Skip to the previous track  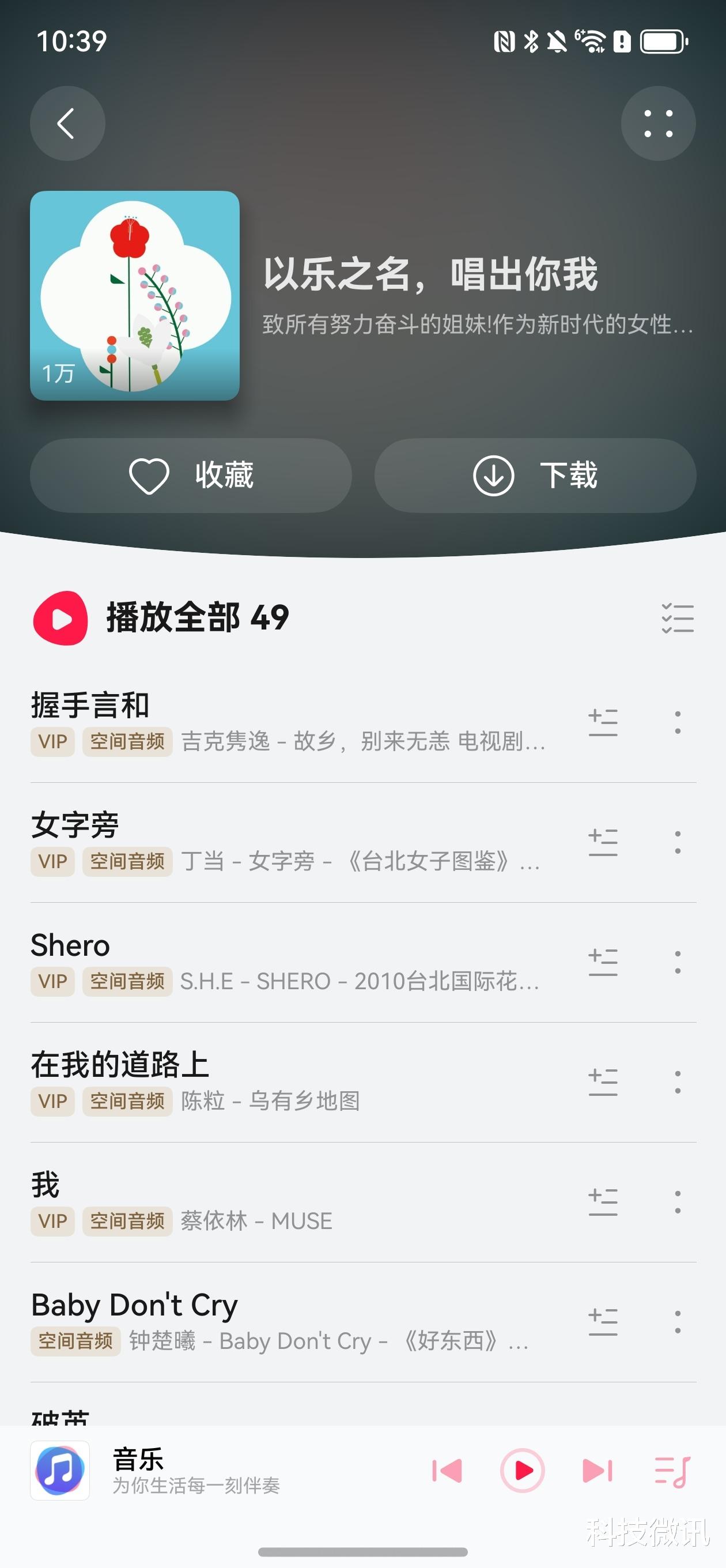447,1471
